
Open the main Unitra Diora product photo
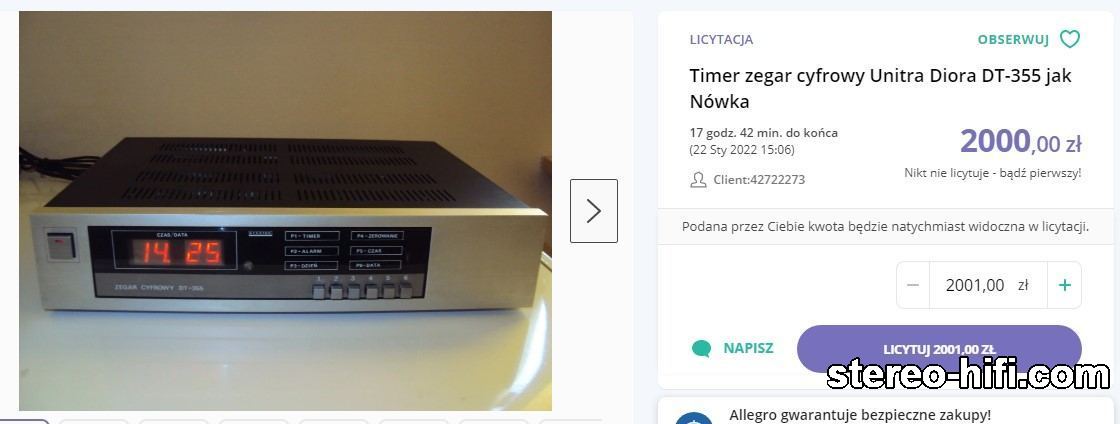[285, 211]
